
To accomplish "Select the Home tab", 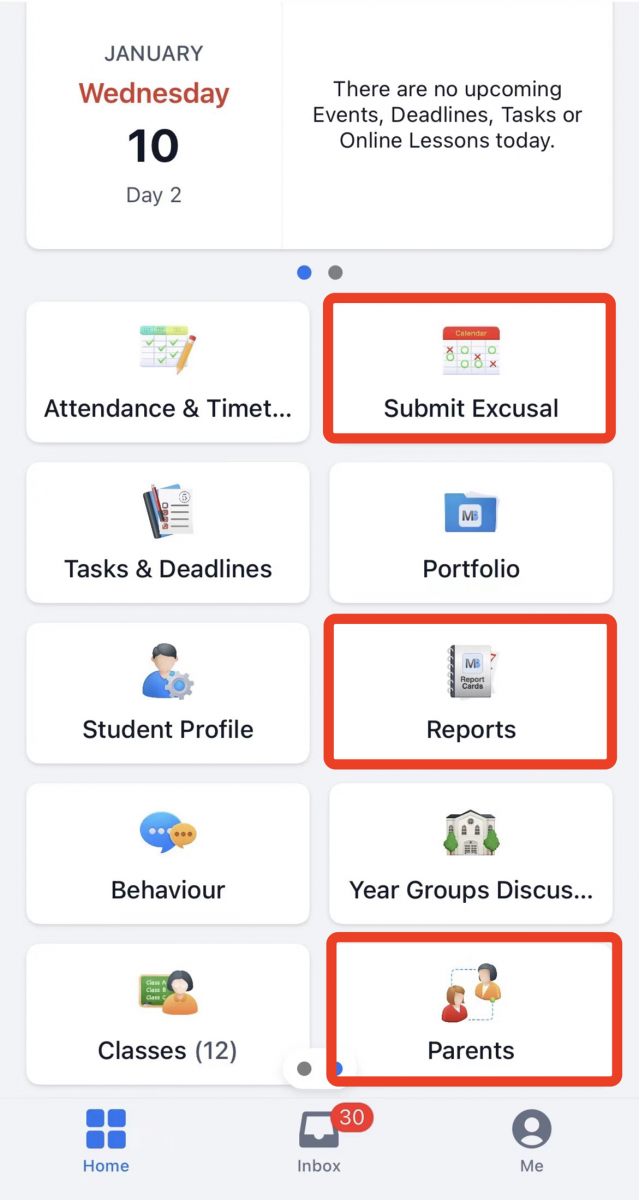I will coord(106,1140).
